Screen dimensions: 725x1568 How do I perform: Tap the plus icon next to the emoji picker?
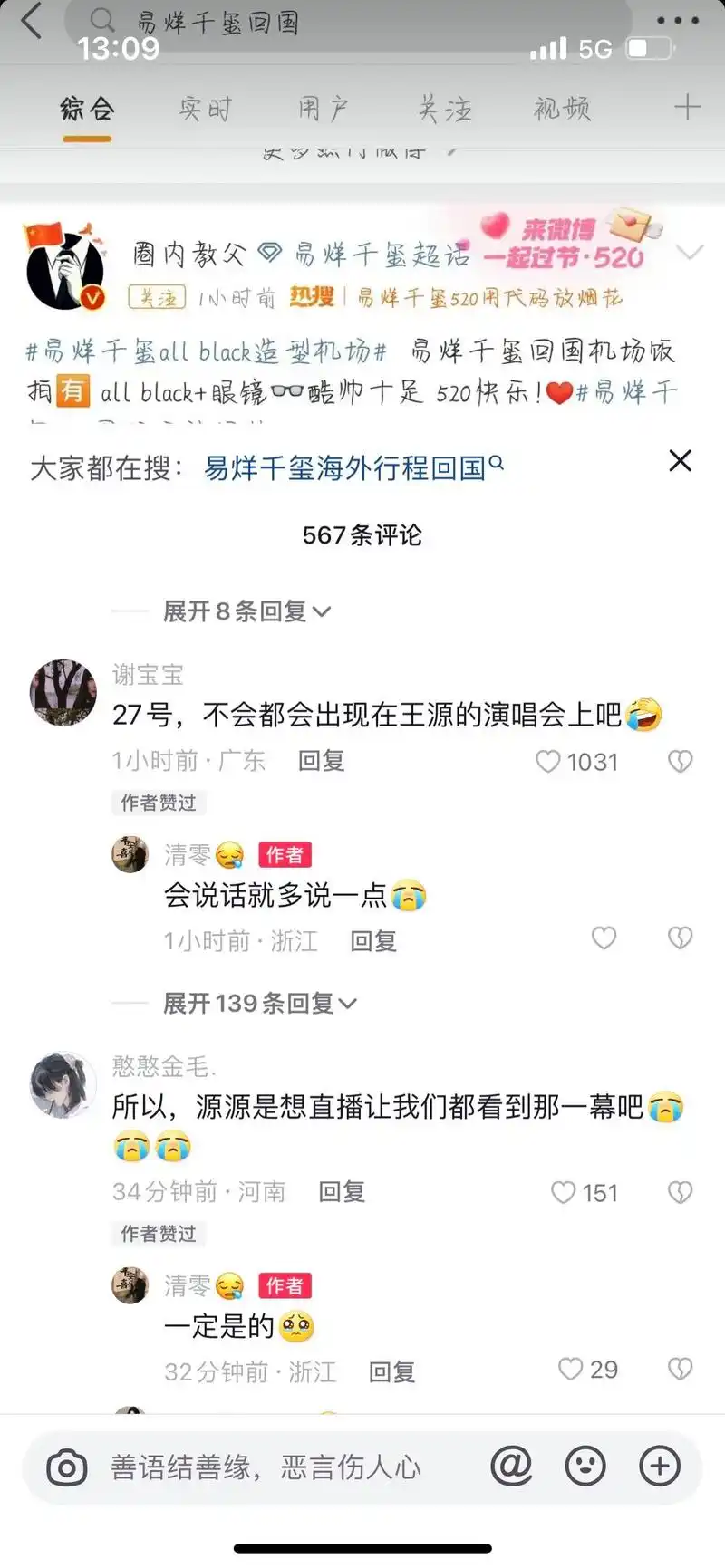click(x=661, y=1467)
